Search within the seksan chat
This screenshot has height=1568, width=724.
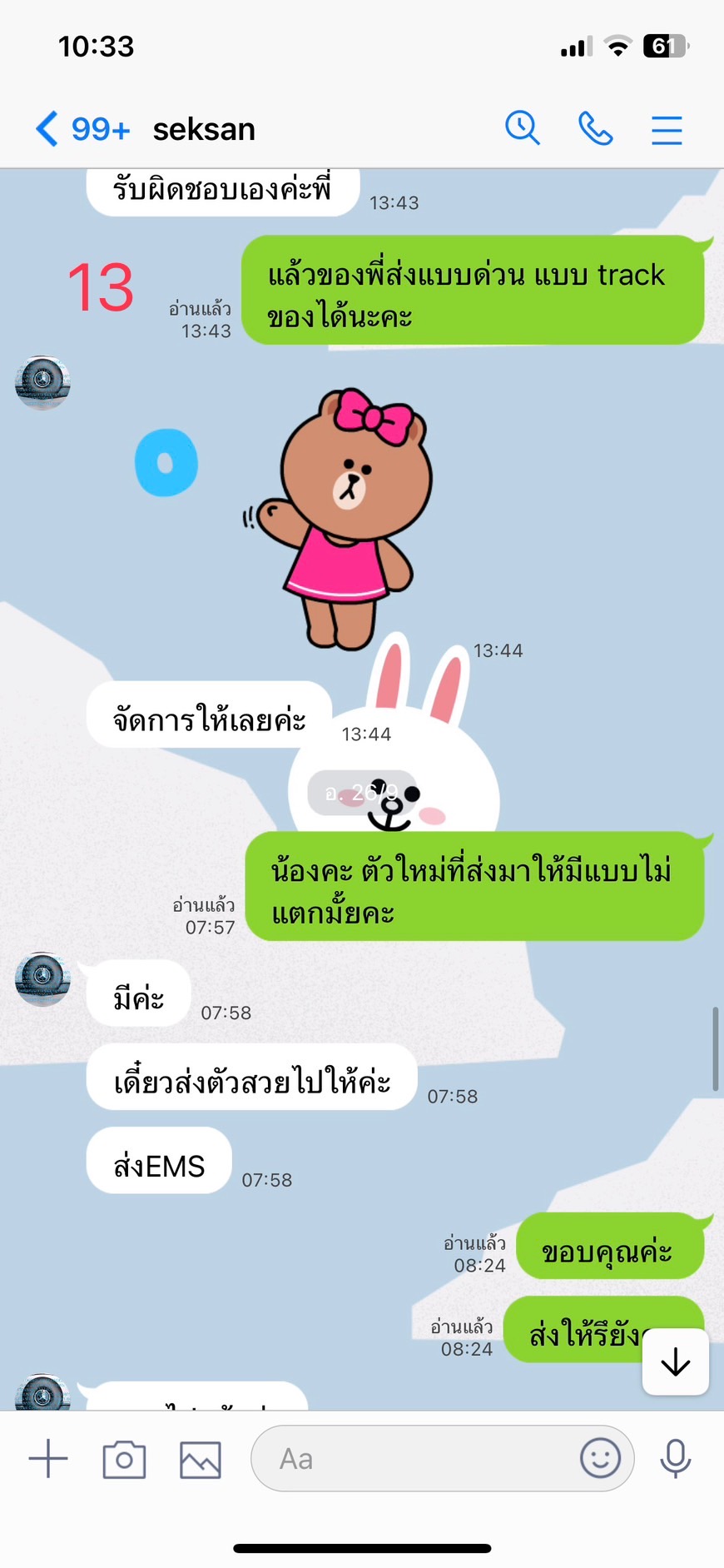pos(523,128)
